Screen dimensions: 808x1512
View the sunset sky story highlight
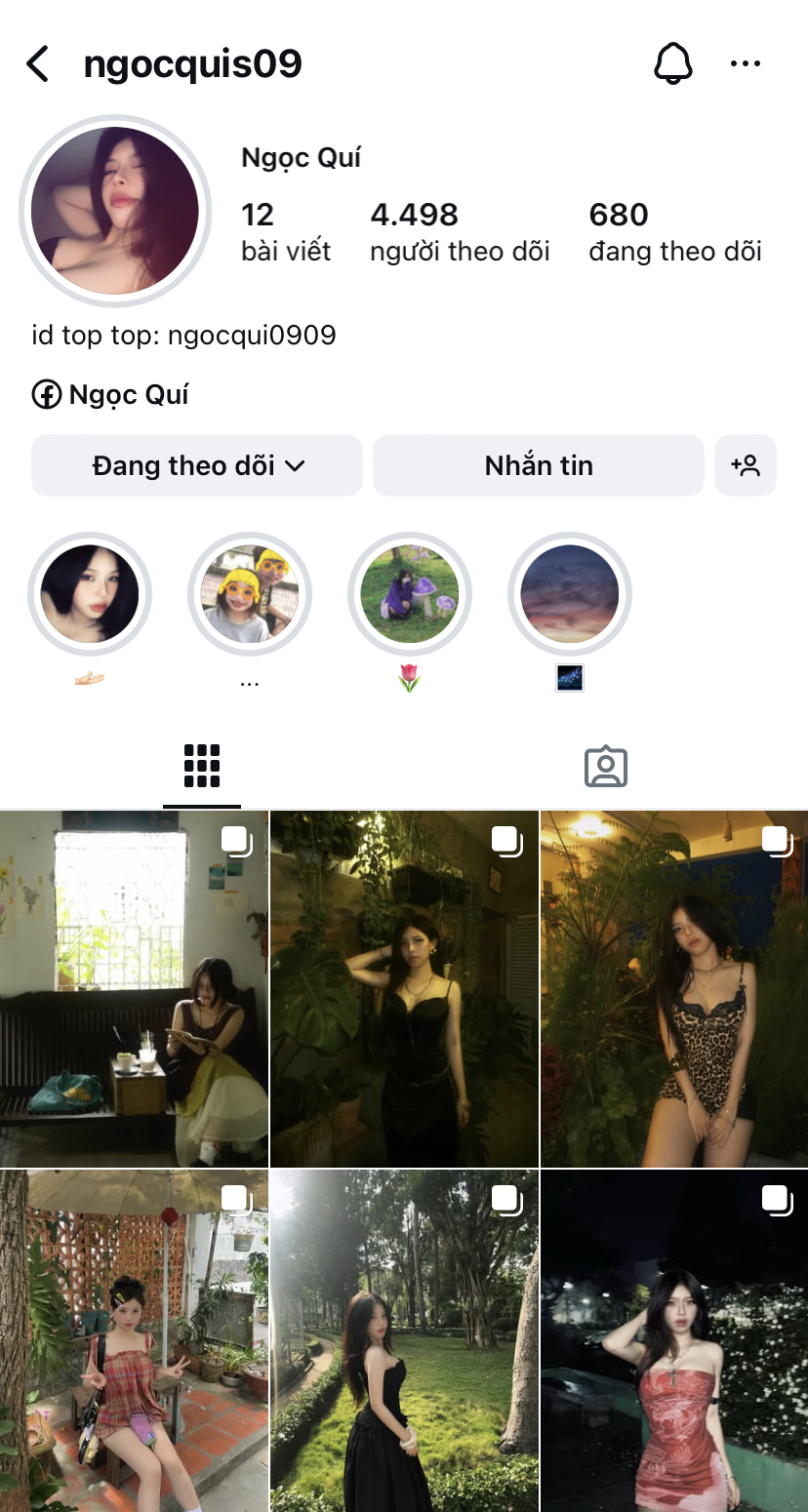pyautogui.click(x=570, y=594)
